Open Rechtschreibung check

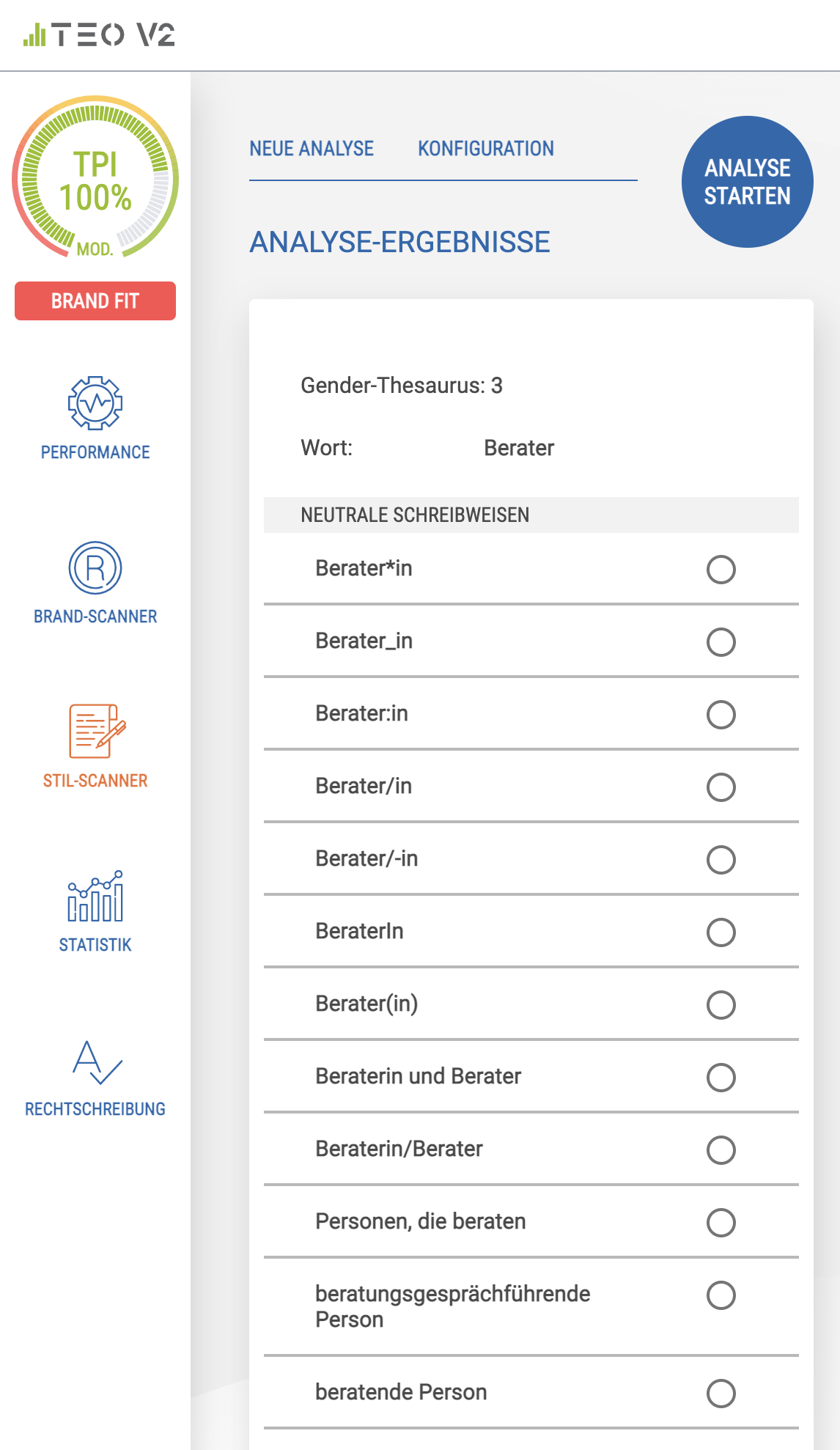(x=95, y=1077)
